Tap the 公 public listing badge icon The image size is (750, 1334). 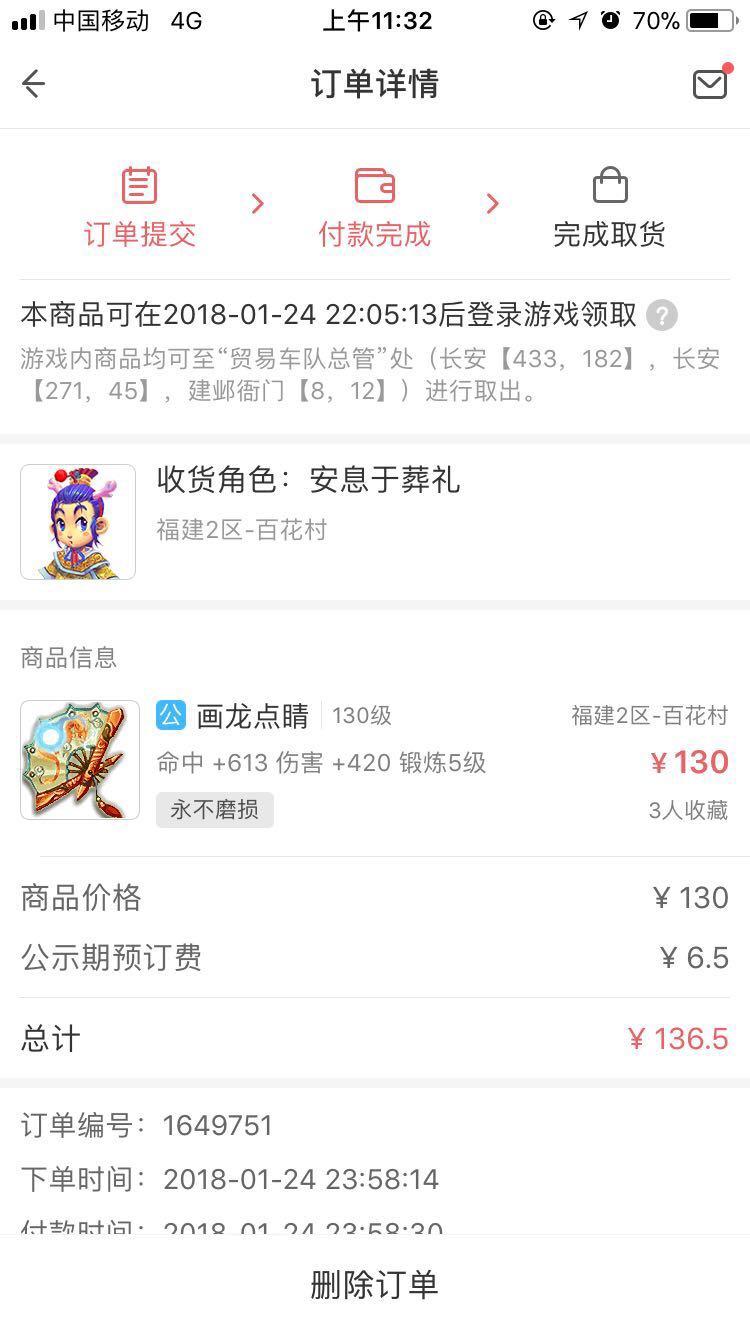tap(171, 715)
